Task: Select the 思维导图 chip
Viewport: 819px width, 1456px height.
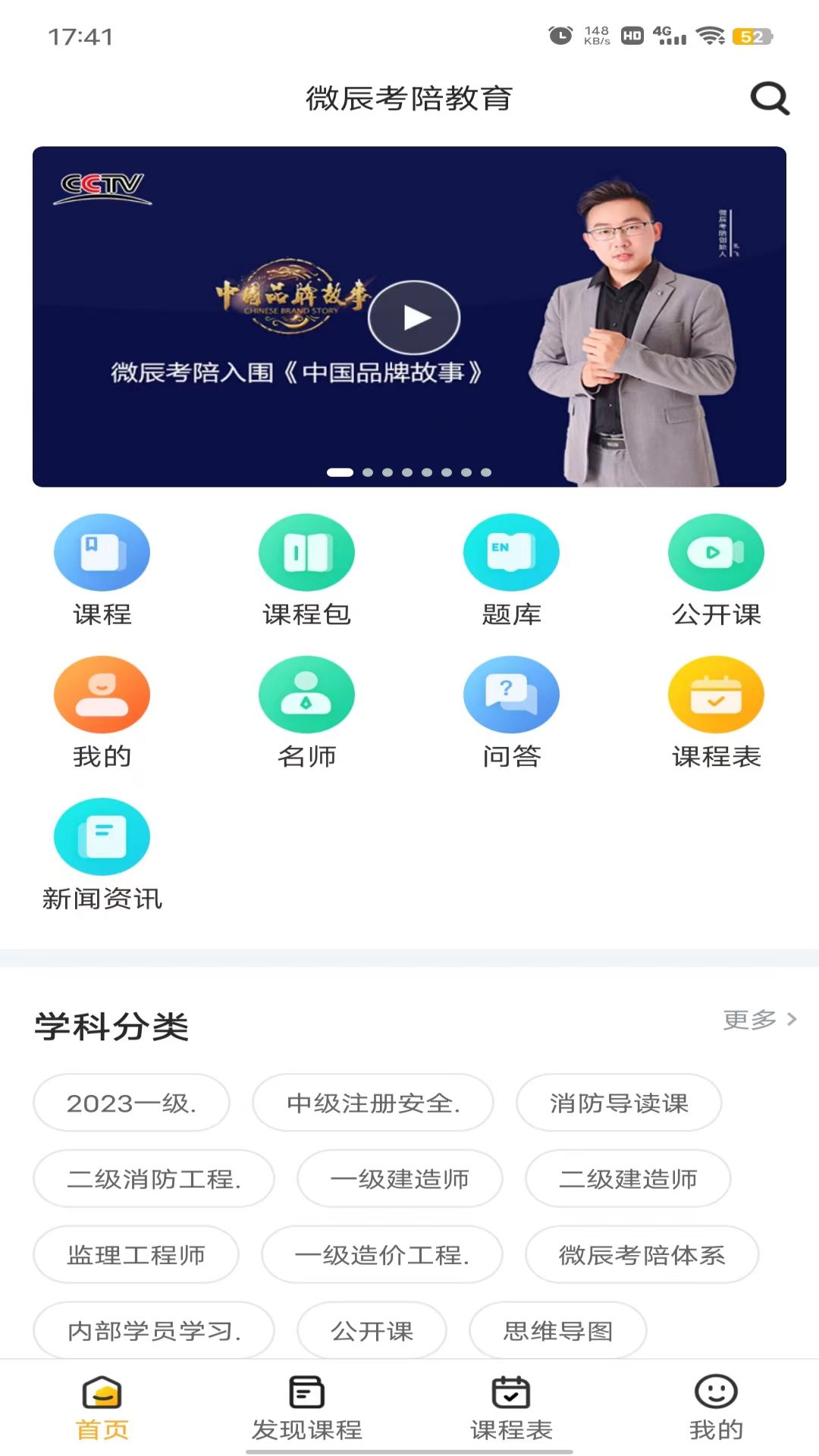Action: point(557,1330)
